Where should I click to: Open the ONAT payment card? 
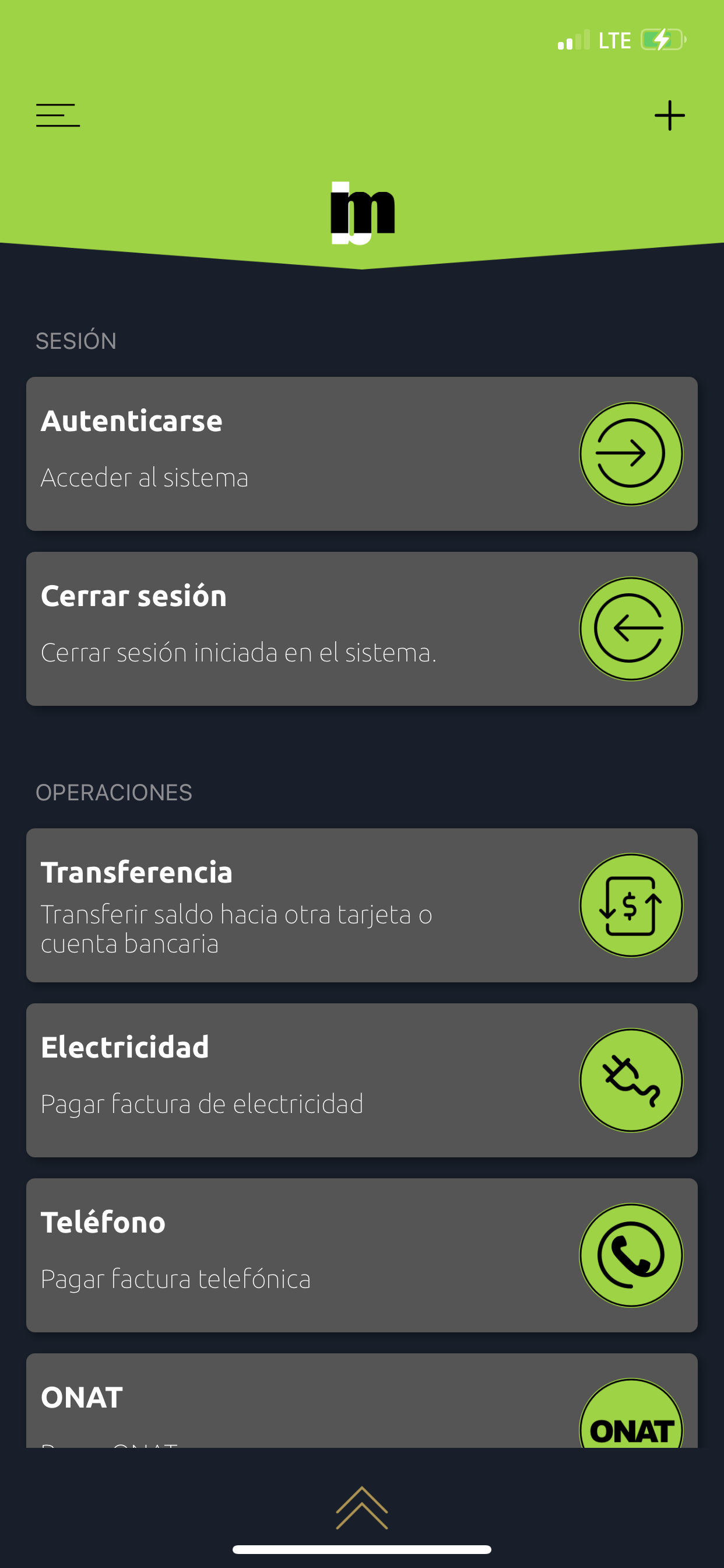coord(362,1401)
